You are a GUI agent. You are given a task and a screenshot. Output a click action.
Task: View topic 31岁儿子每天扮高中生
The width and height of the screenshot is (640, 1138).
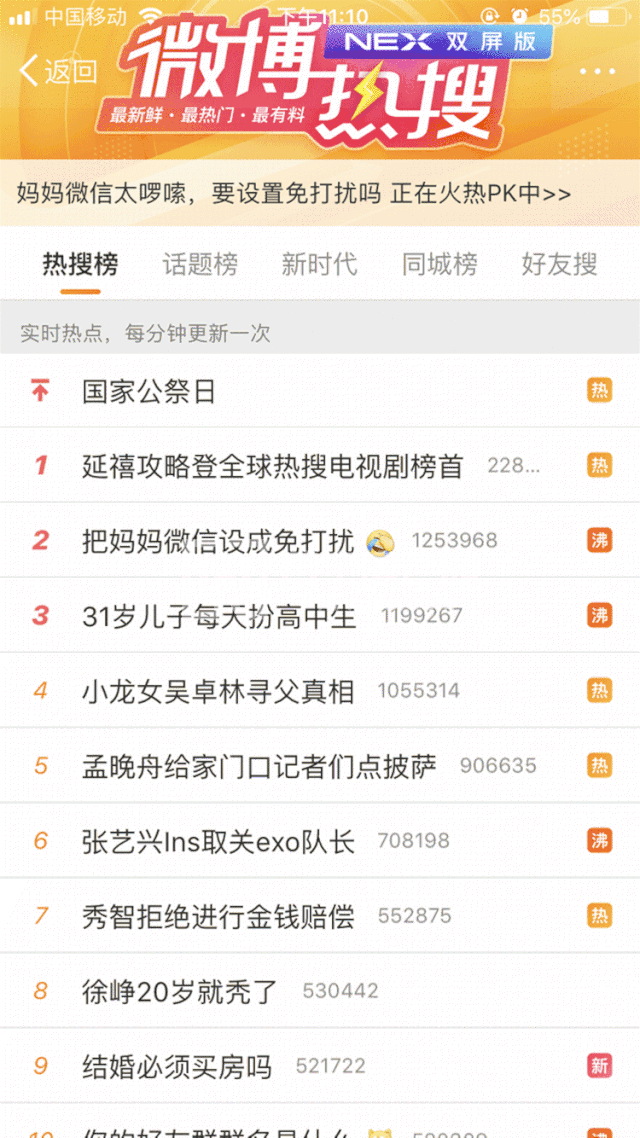point(218,616)
